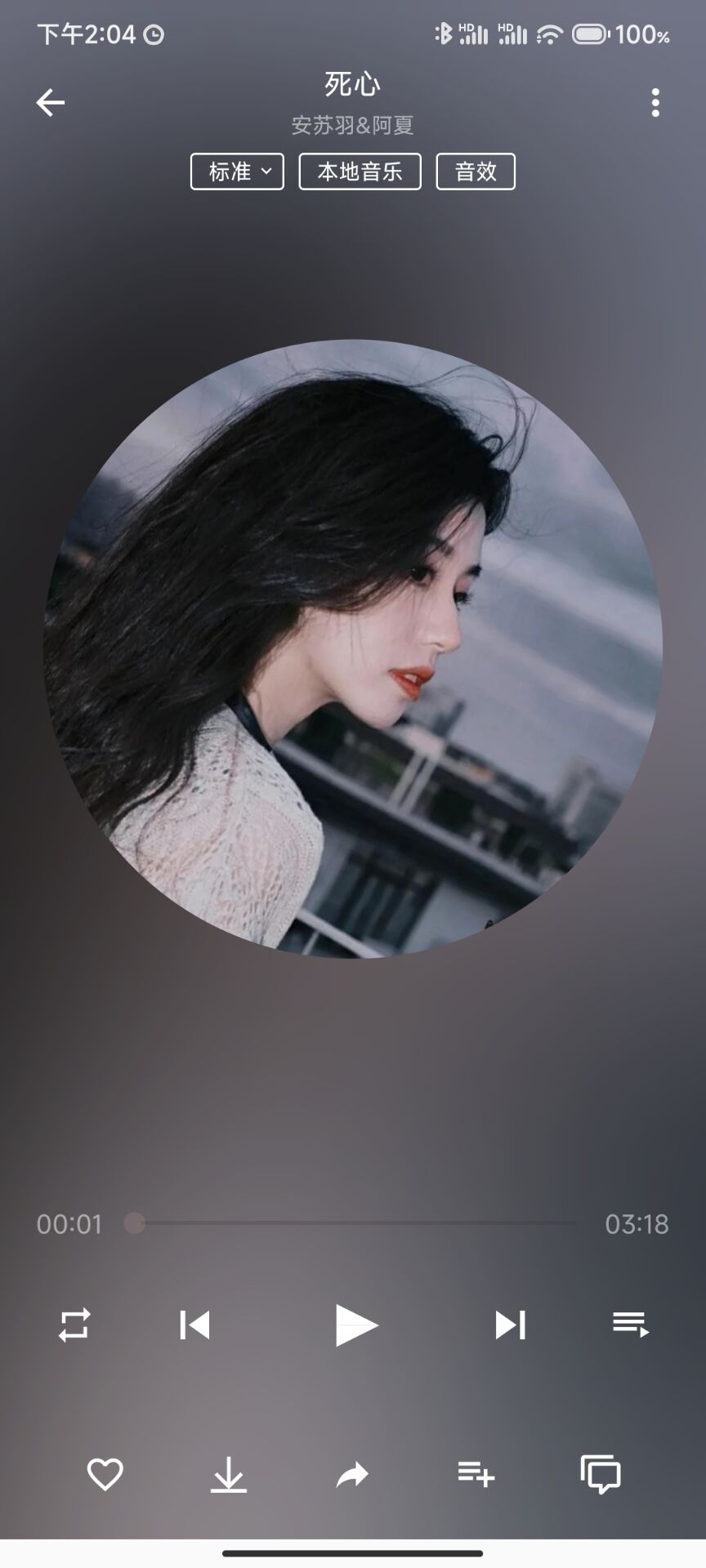706x1568 pixels.
Task: Tap the playback progress bar
Action: pos(353,1223)
